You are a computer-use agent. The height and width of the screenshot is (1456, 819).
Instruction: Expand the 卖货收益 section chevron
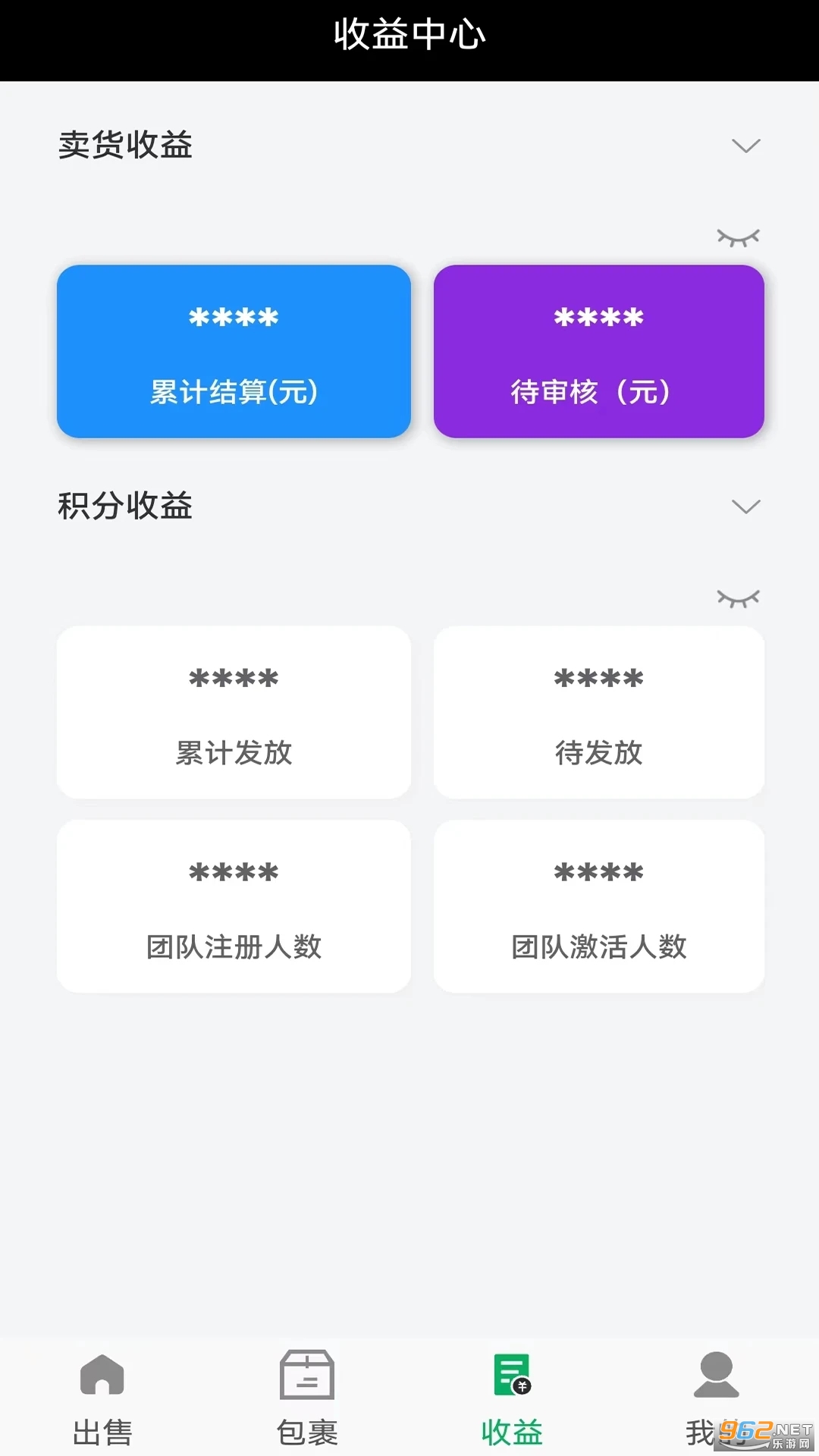coord(745,146)
